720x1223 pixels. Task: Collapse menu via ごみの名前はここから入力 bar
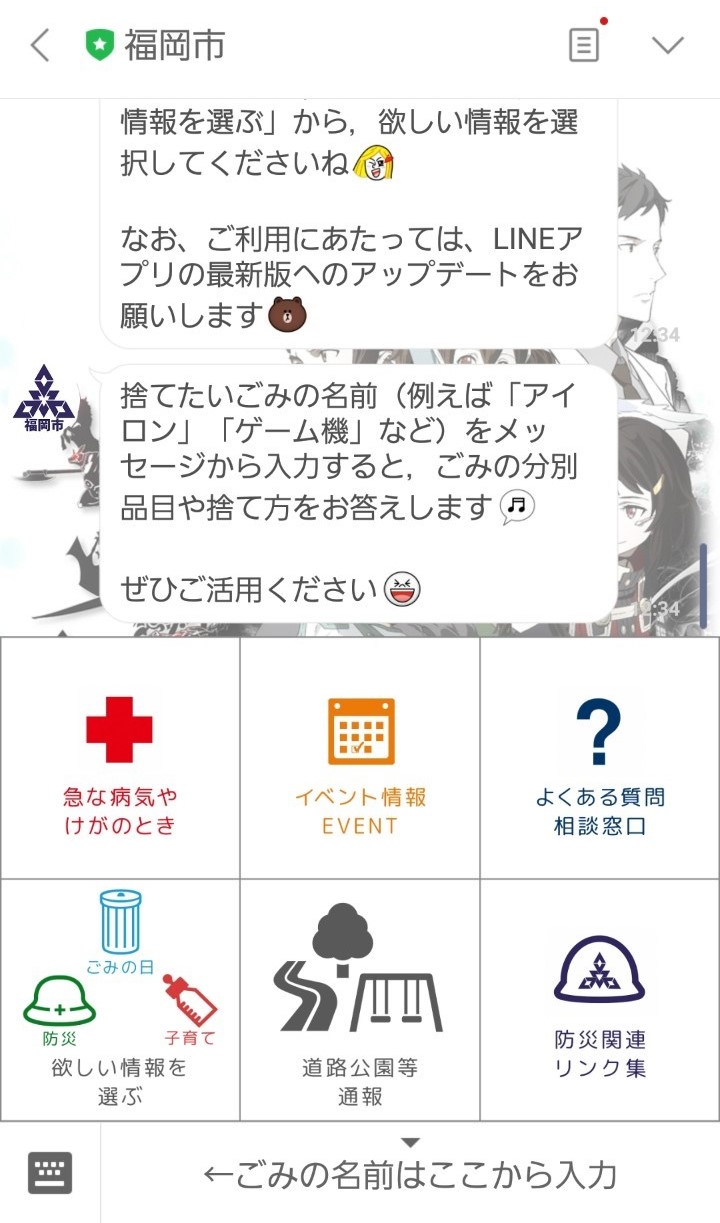(410, 1173)
